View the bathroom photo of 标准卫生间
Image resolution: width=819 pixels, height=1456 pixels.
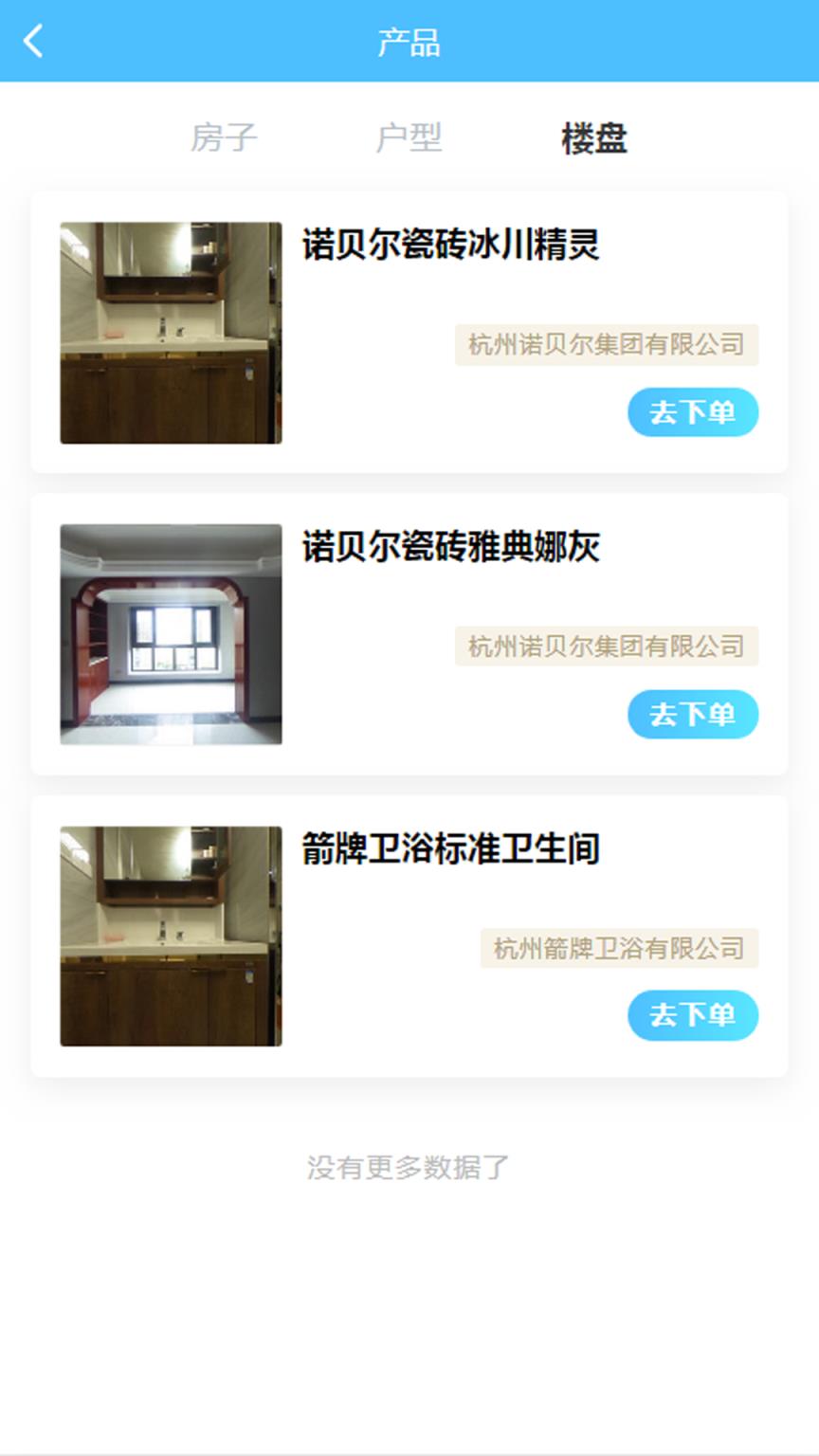[x=171, y=935]
